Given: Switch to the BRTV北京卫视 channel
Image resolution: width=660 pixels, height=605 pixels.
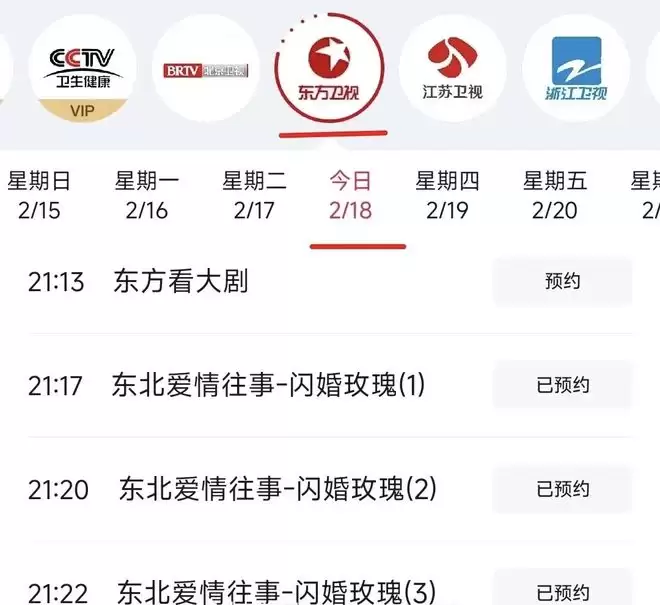Looking at the screenshot, I should click(206, 70).
